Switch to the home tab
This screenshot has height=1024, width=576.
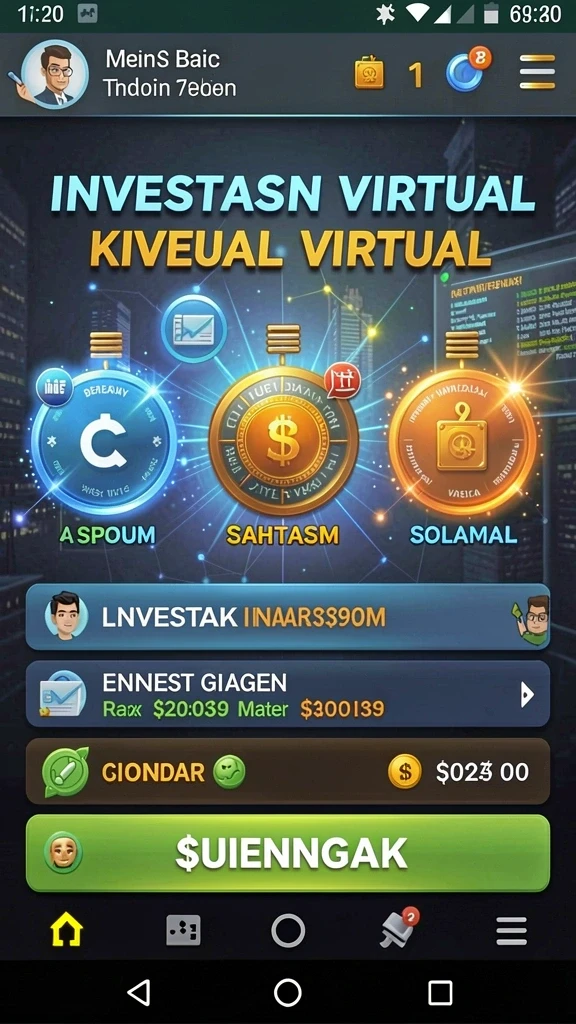coord(67,929)
